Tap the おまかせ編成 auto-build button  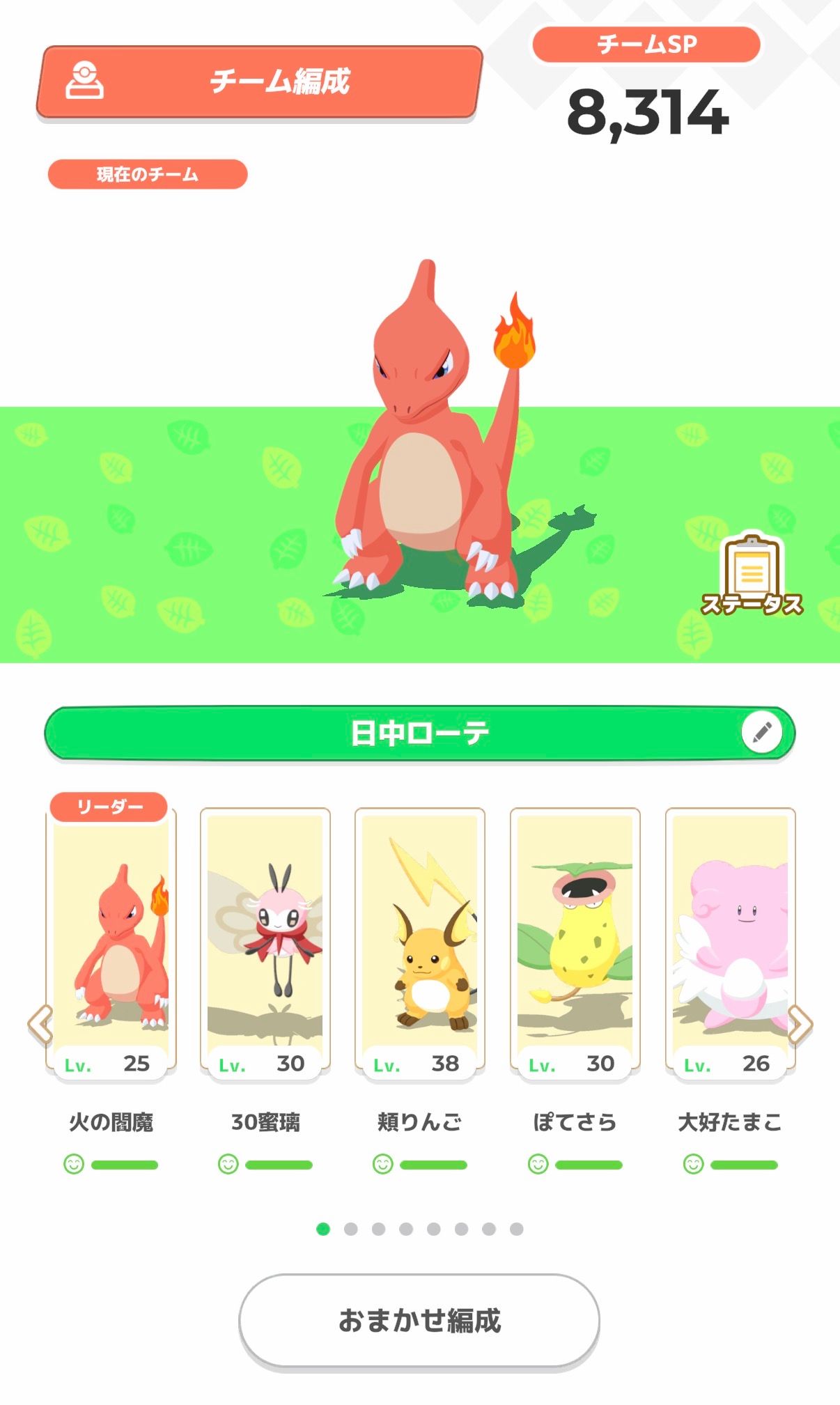[419, 1321]
